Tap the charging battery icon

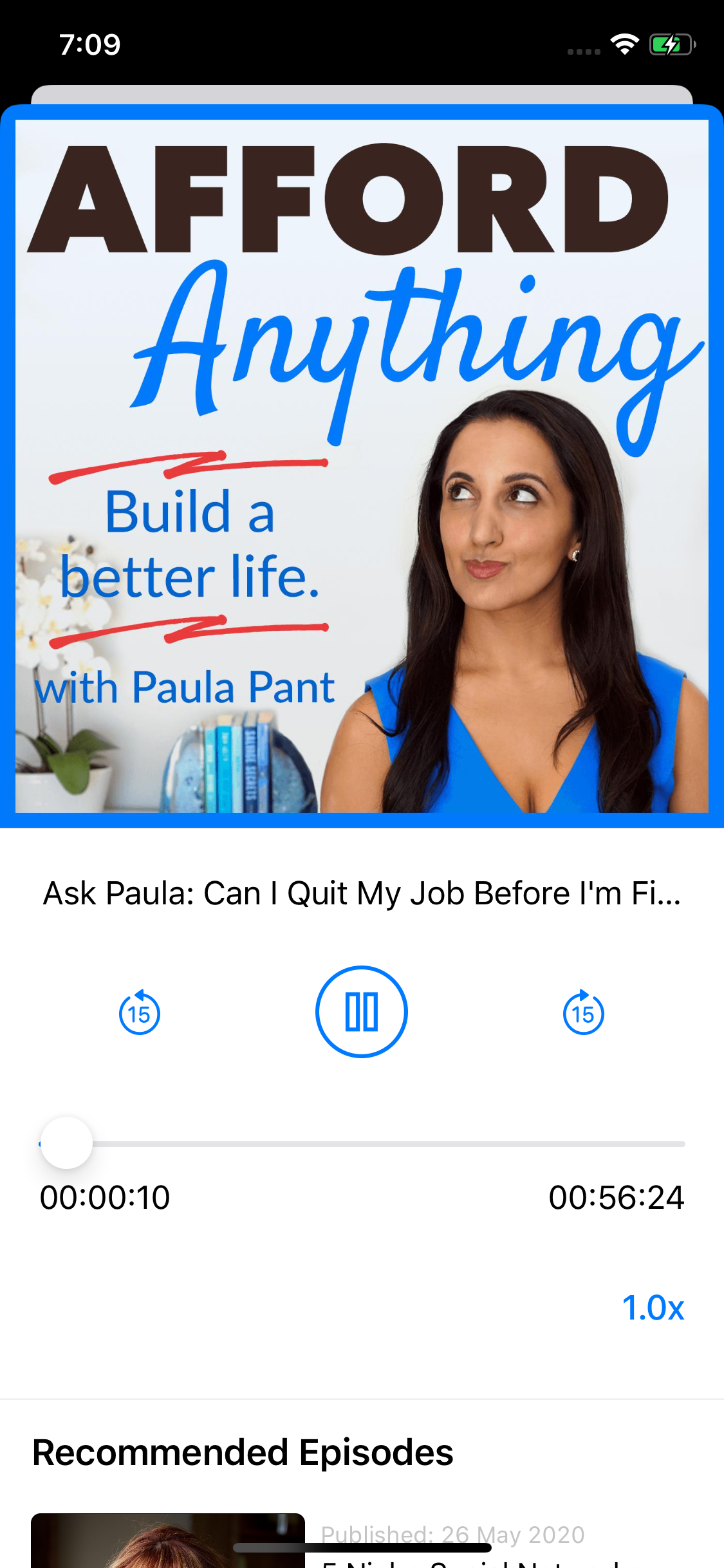669,44
